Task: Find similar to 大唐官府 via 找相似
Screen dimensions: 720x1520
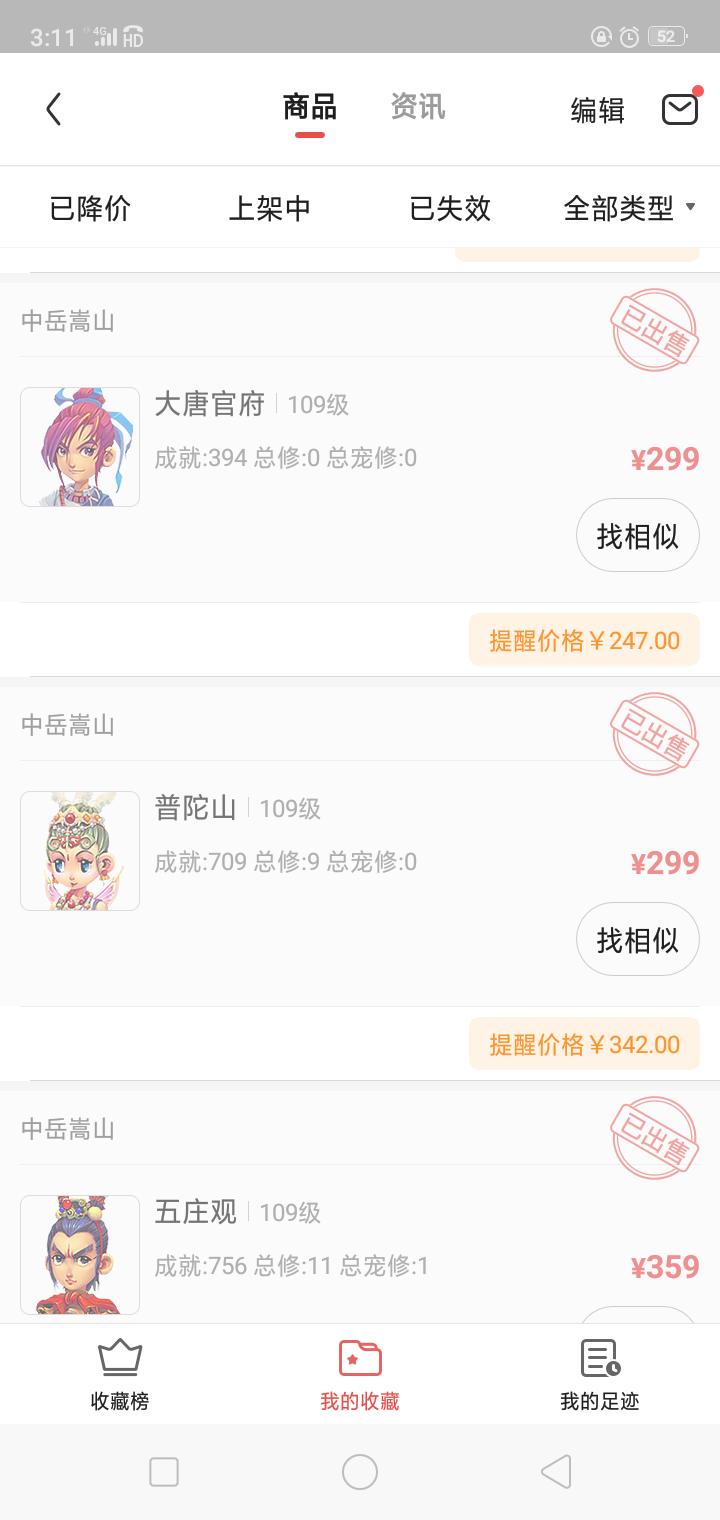Action: click(637, 536)
